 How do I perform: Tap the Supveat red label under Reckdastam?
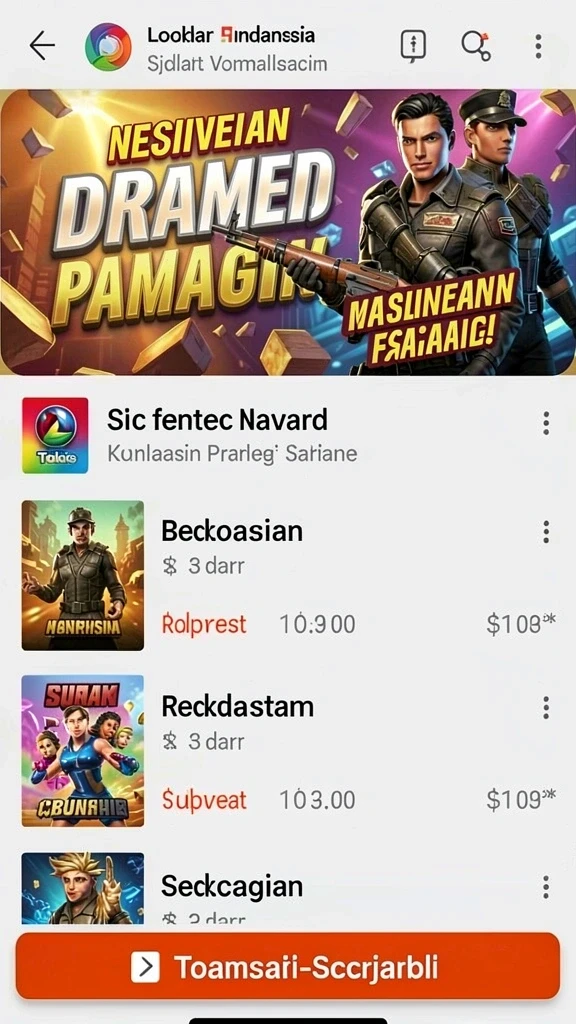click(204, 800)
